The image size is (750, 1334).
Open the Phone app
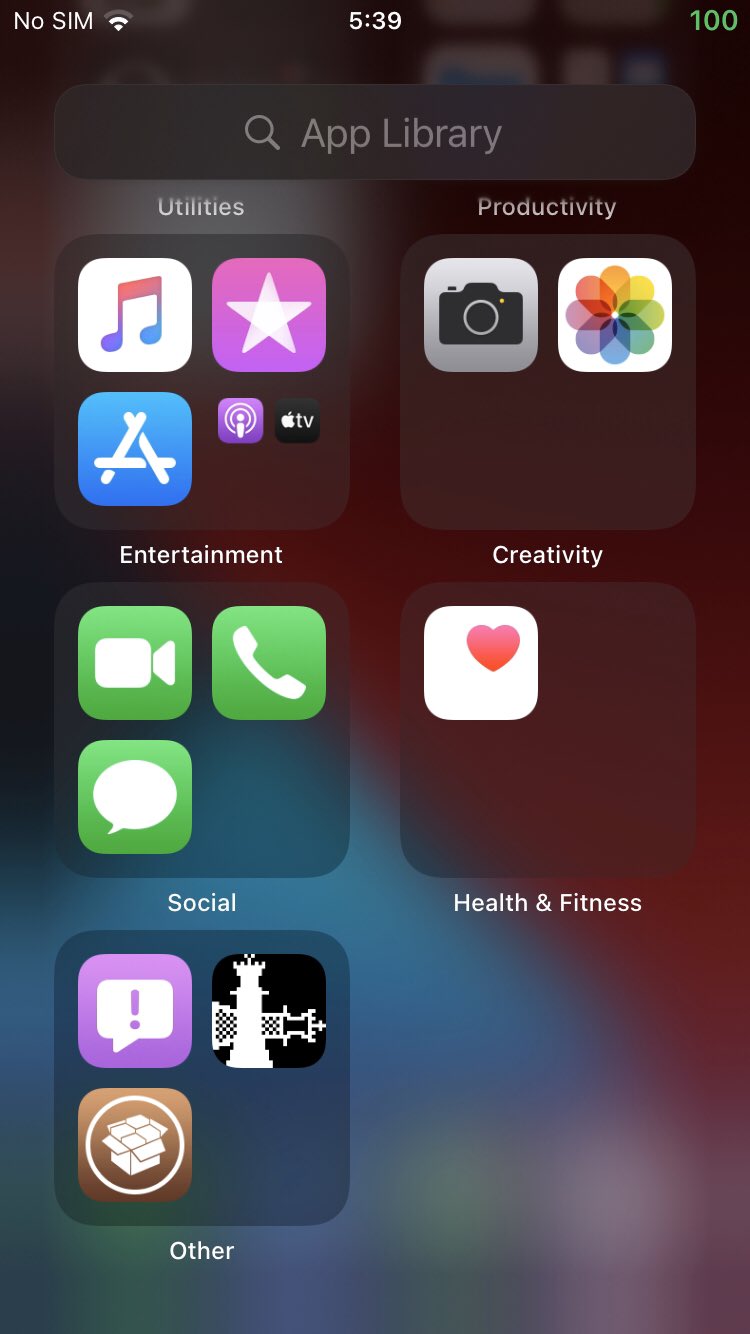pos(269,663)
